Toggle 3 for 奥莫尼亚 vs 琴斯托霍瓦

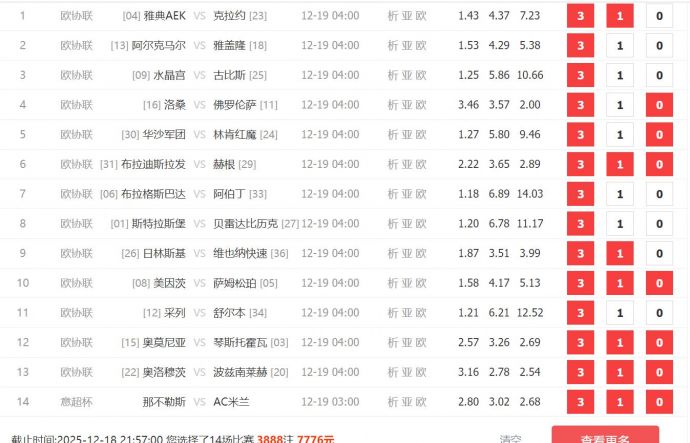tap(581, 343)
